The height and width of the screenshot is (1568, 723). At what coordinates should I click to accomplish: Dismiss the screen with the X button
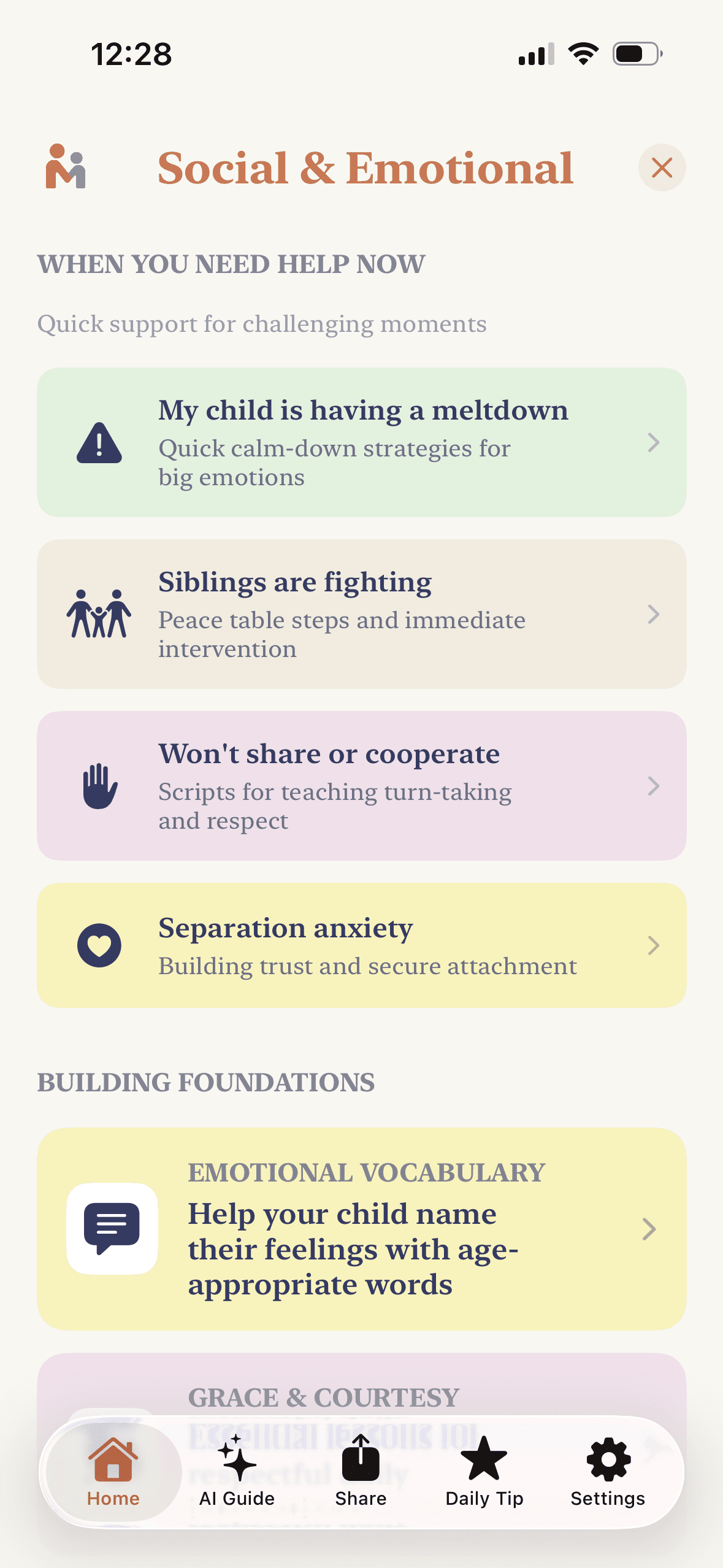coord(661,167)
